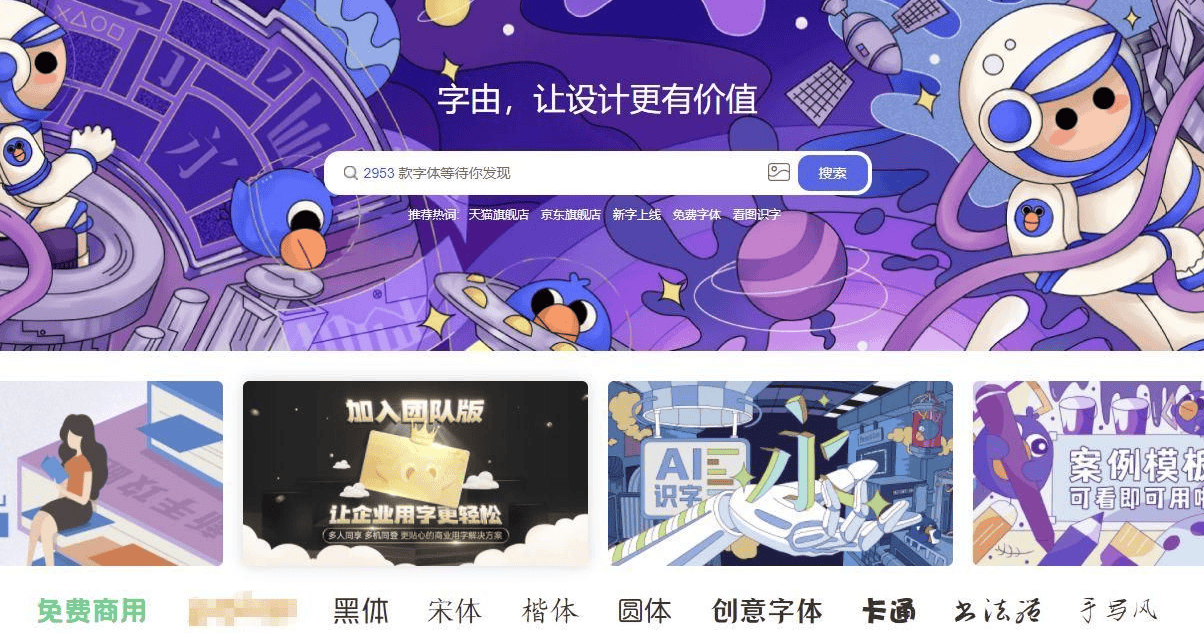1204x633 pixels.
Task: Select the 宋体 font category
Action: (x=454, y=610)
